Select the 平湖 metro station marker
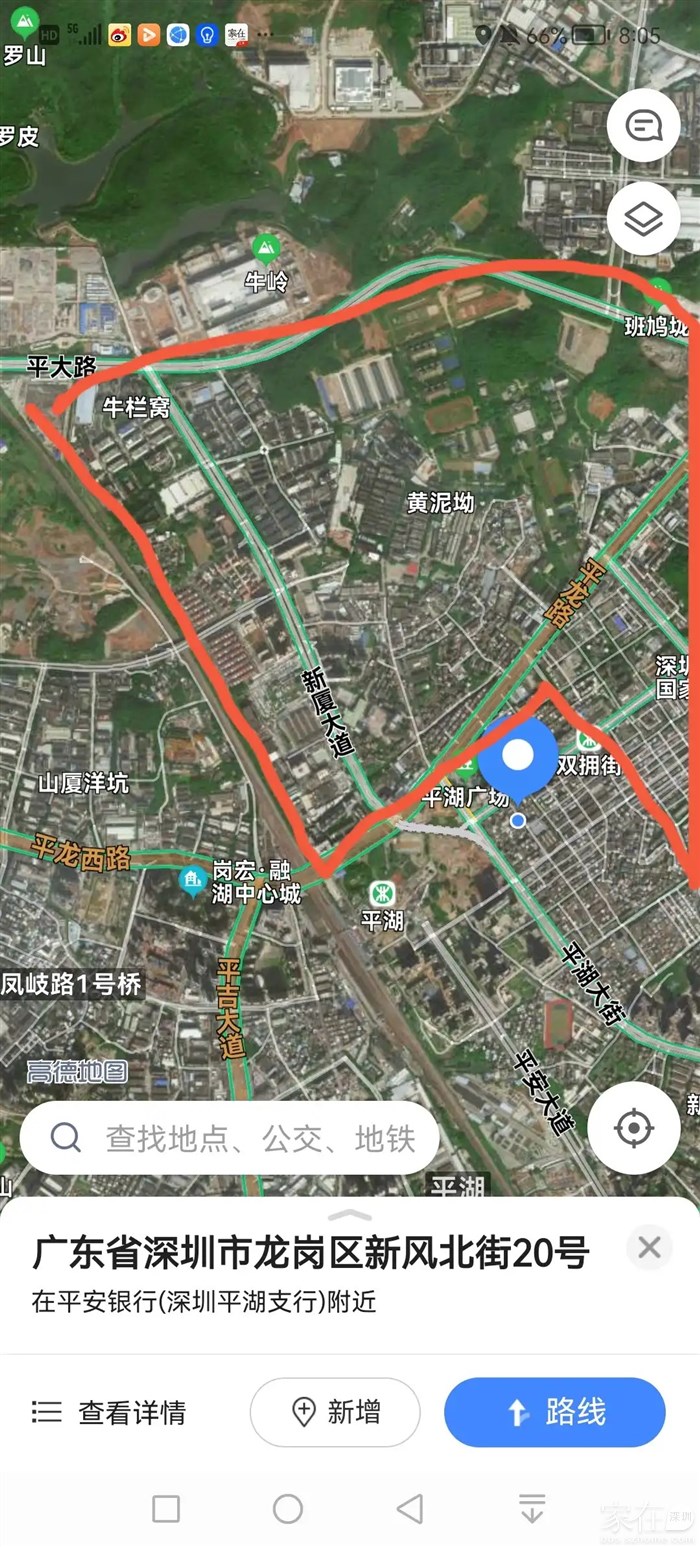 381,894
